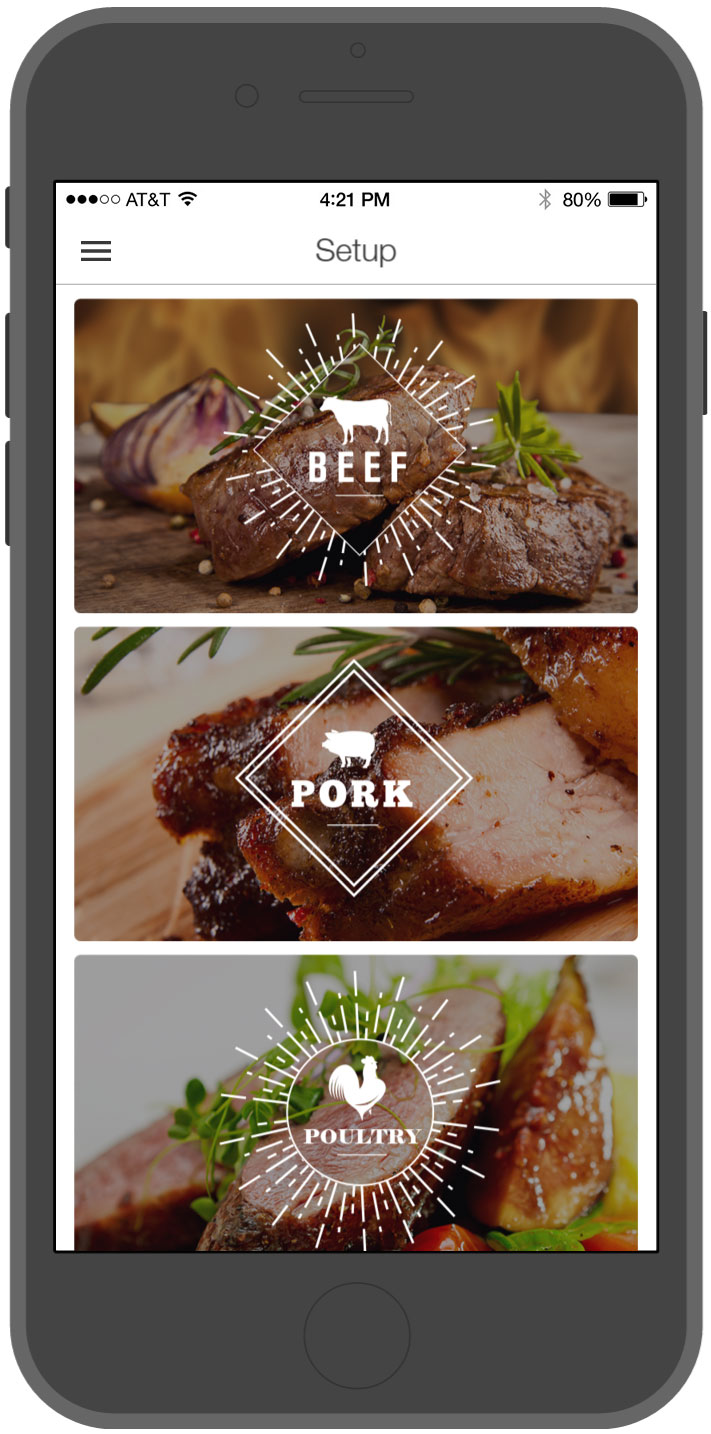Open the hamburger menu

pyautogui.click(x=96, y=251)
